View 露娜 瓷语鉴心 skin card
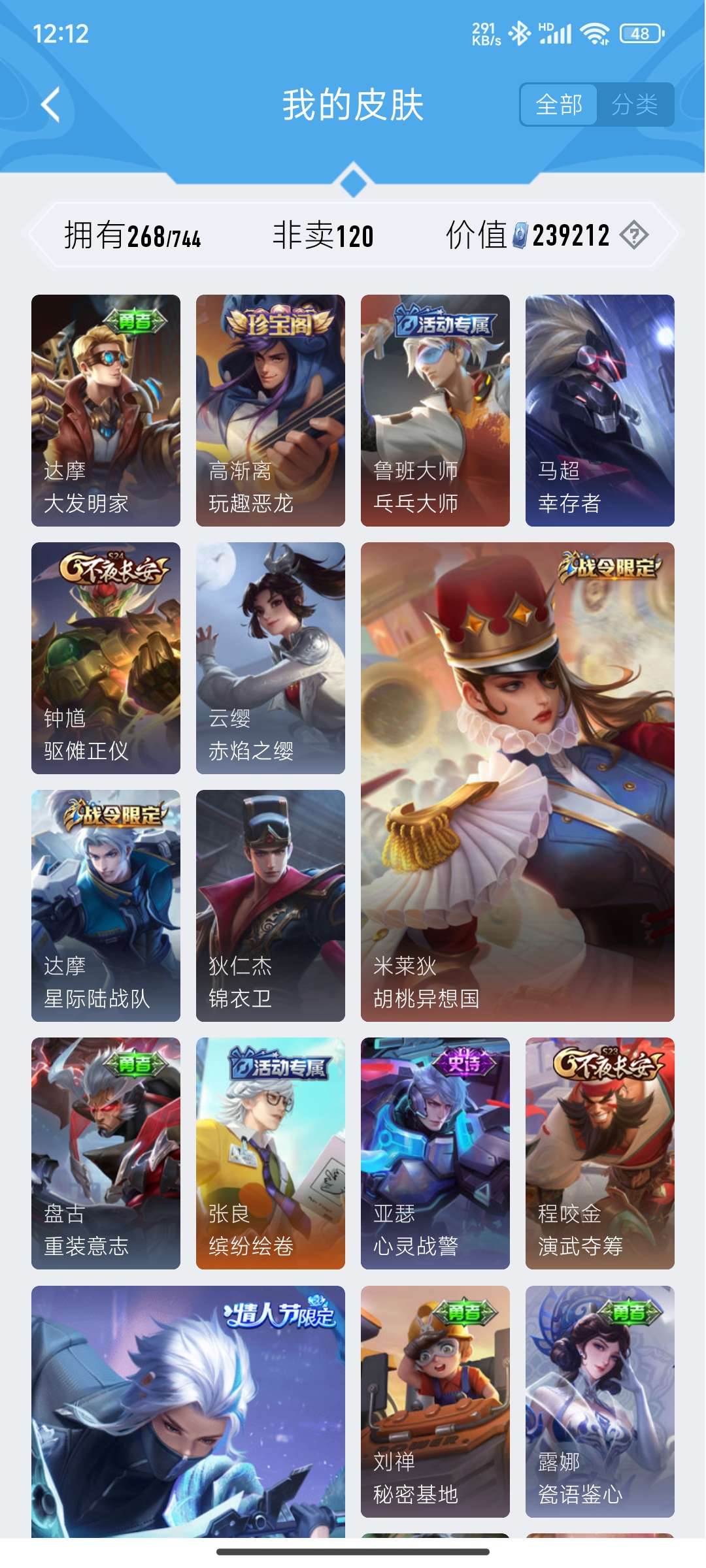 pos(600,1401)
